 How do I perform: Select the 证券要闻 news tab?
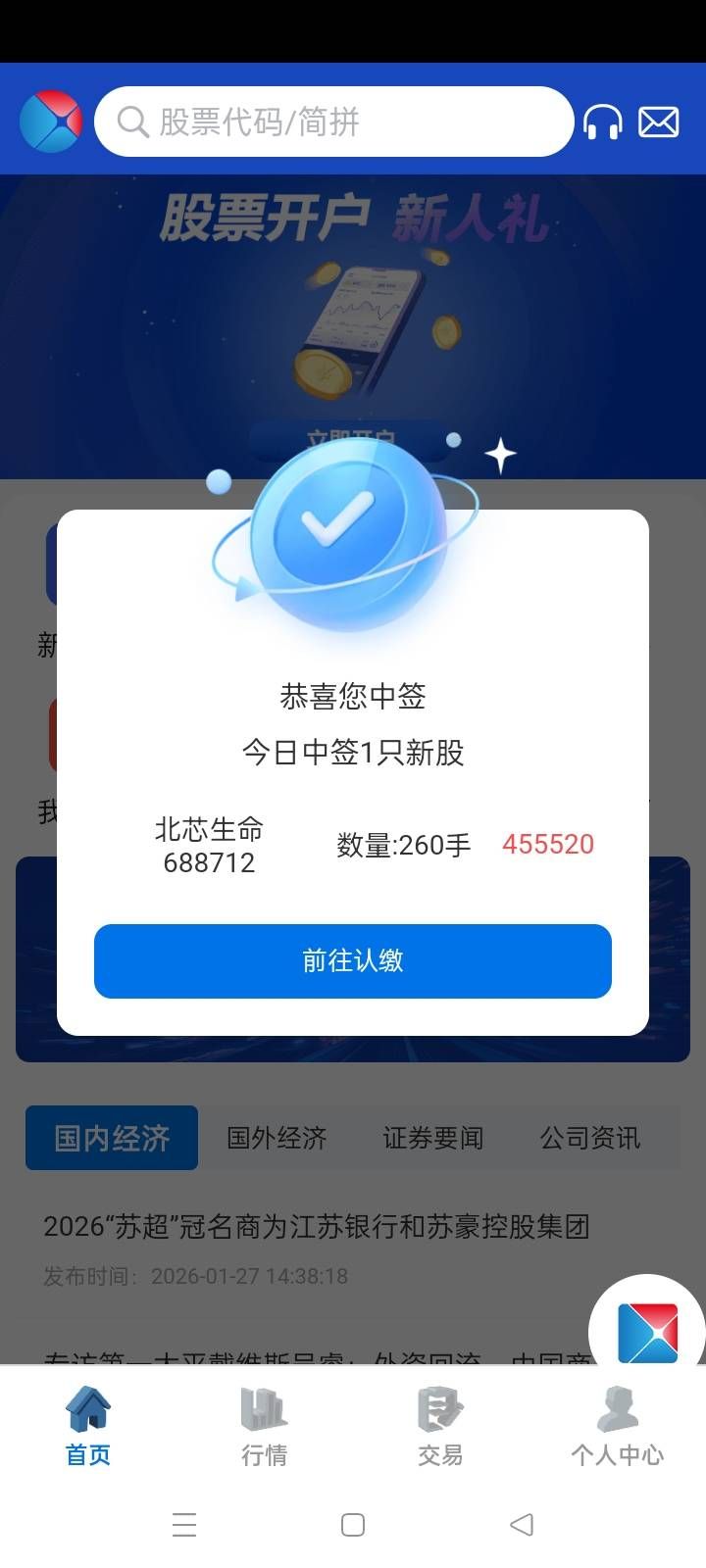[432, 1138]
